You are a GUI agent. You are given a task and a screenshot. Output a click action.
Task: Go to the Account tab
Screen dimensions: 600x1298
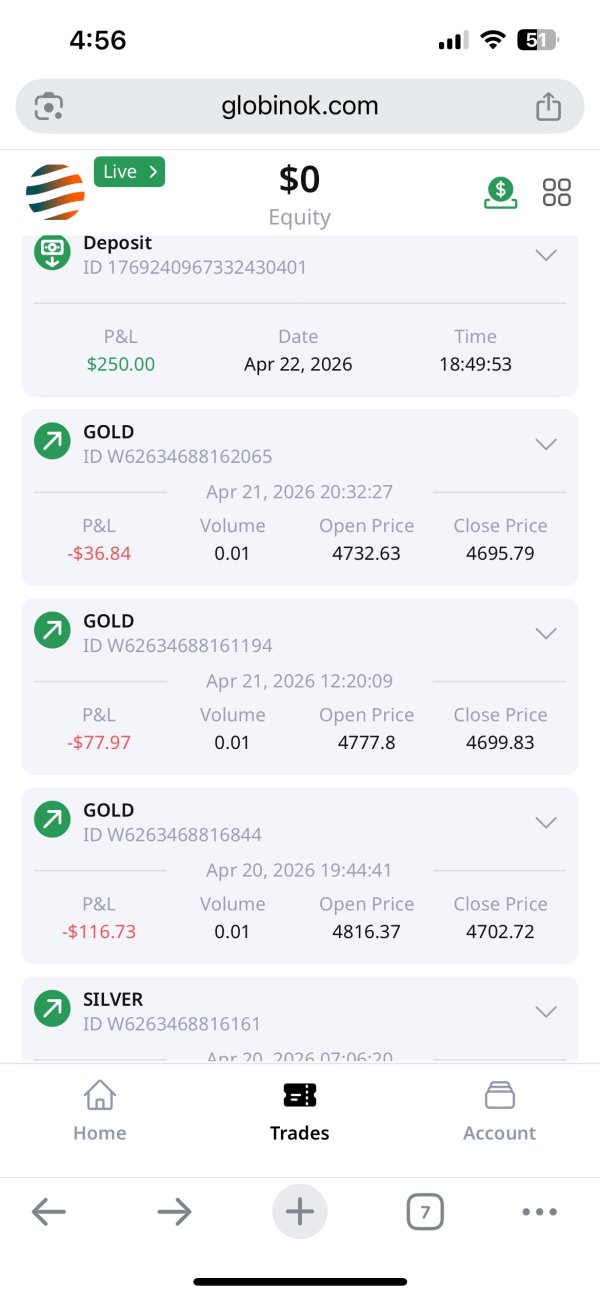[499, 1110]
